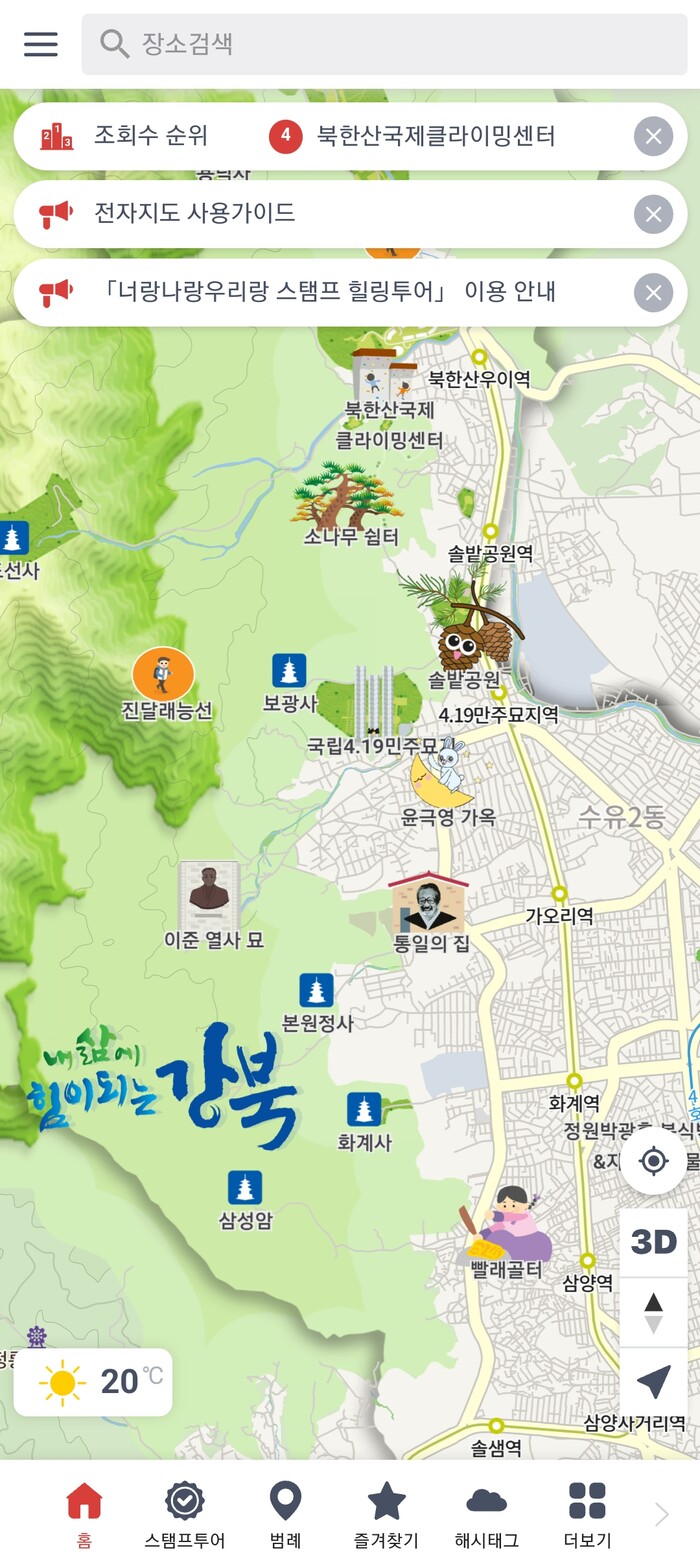Tap the navigation arrow button
700x1568 pixels.
pos(653,1382)
